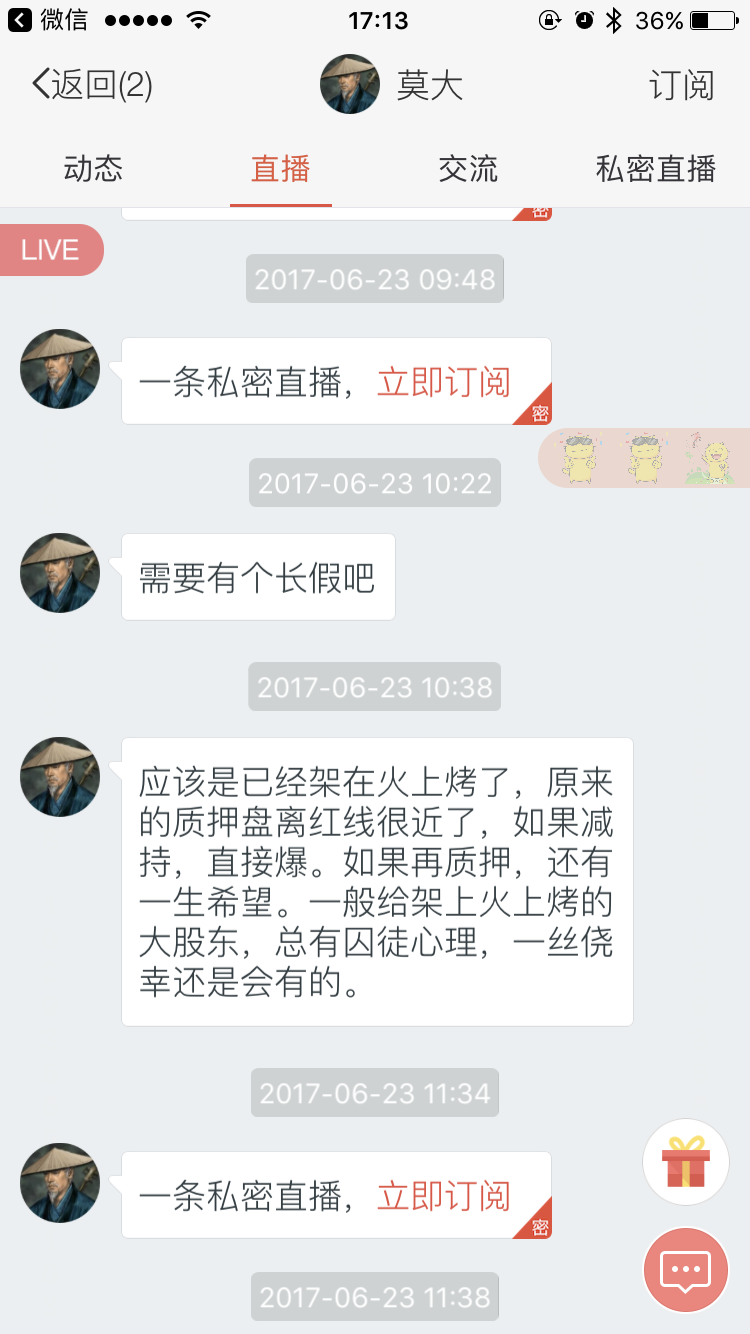Return to 微信 via status bar

point(48,20)
